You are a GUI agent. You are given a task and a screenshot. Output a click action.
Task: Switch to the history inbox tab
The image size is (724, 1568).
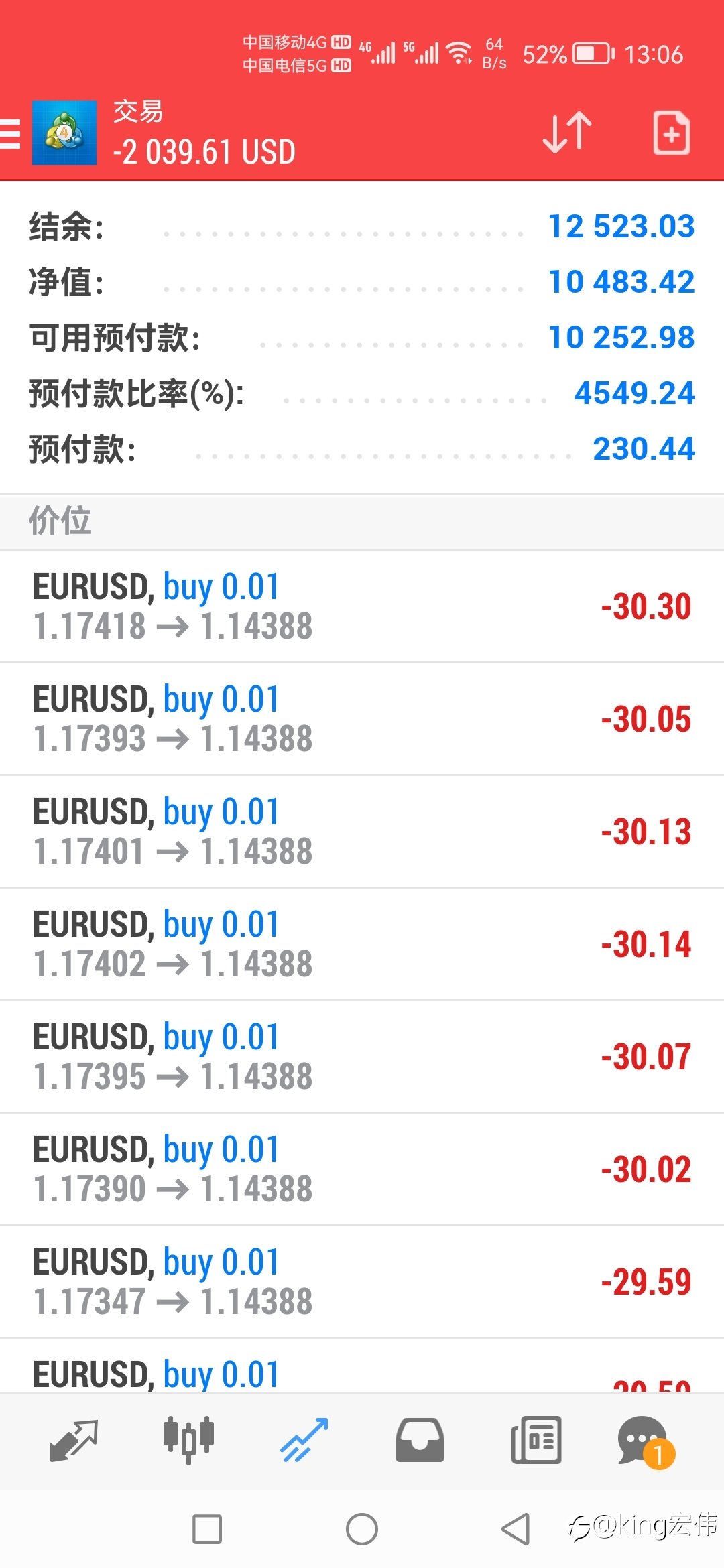[420, 1440]
